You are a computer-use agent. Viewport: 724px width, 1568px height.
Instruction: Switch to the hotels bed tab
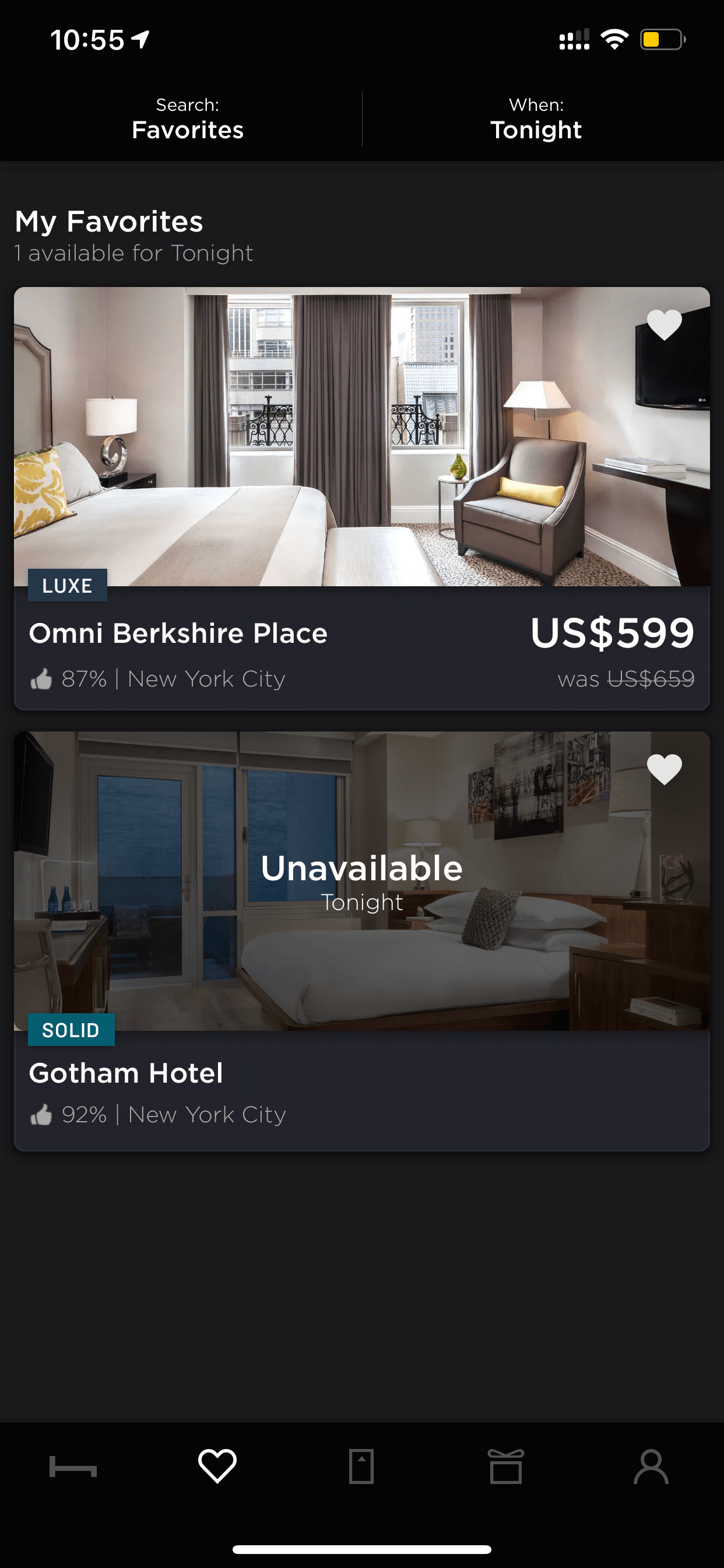click(73, 1467)
